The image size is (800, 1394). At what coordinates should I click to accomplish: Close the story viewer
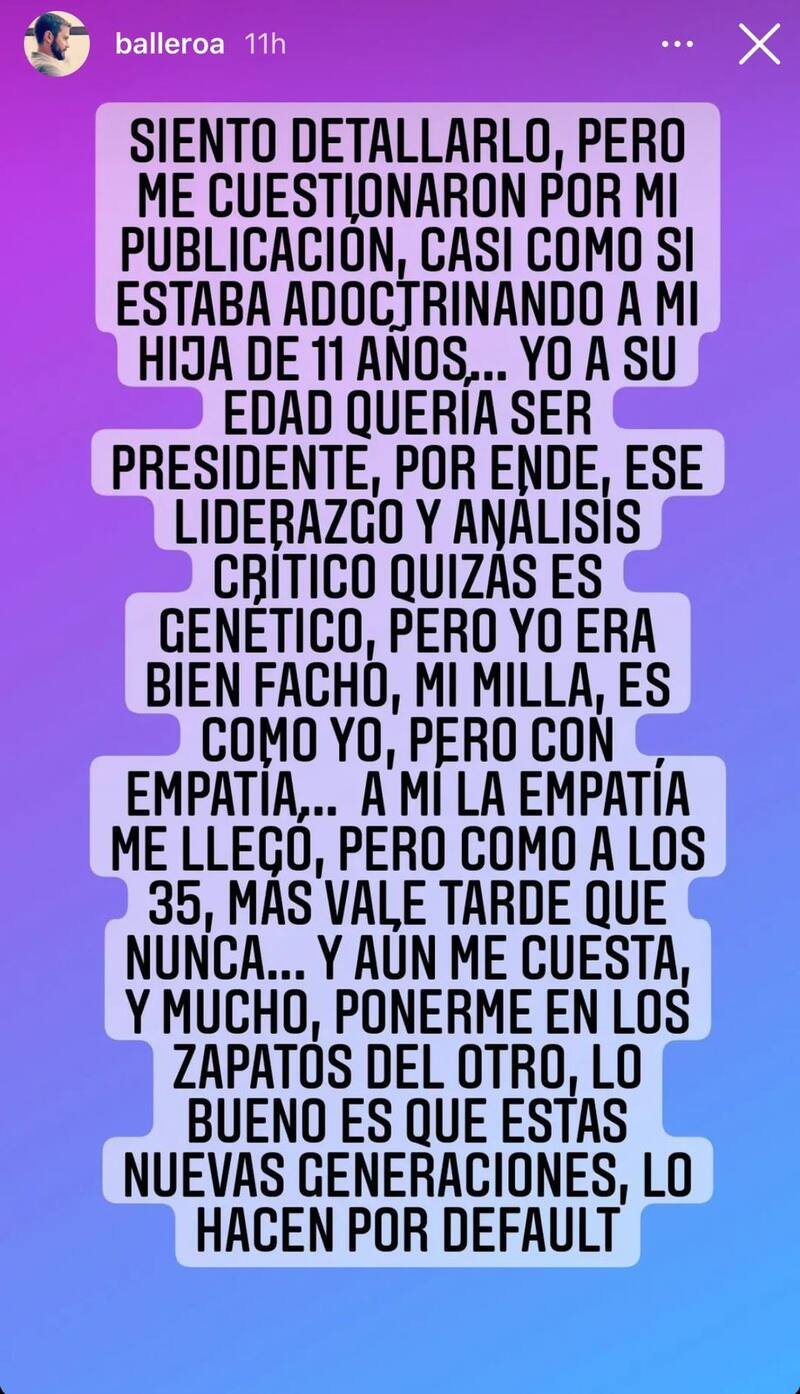tap(759, 44)
